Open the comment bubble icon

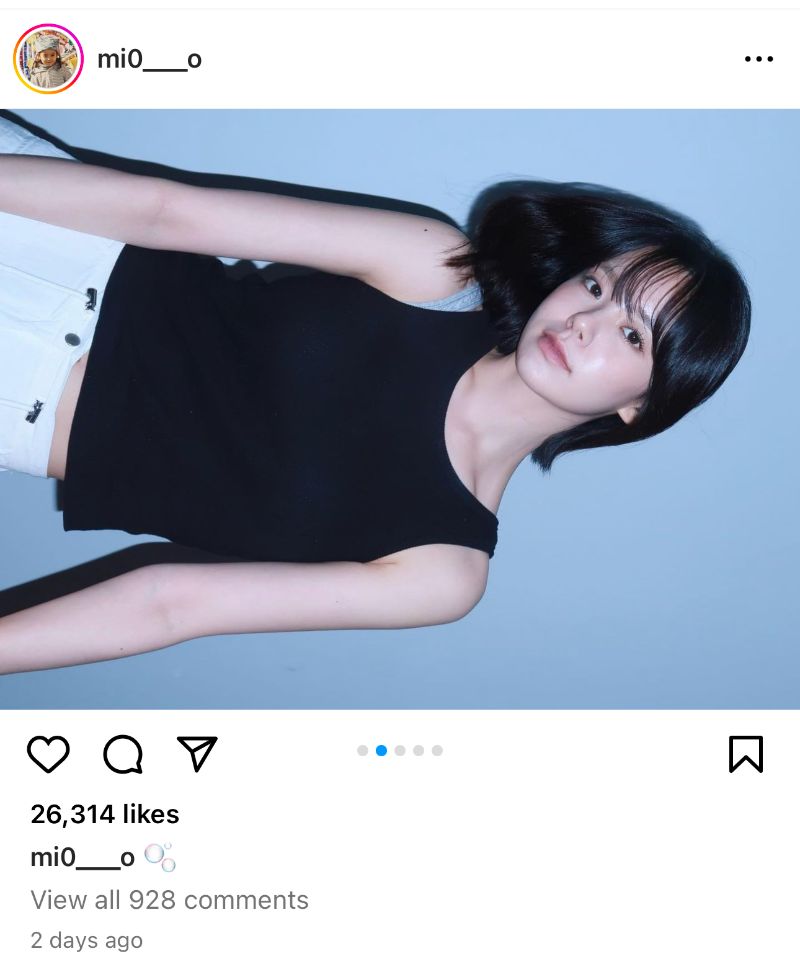(123, 754)
